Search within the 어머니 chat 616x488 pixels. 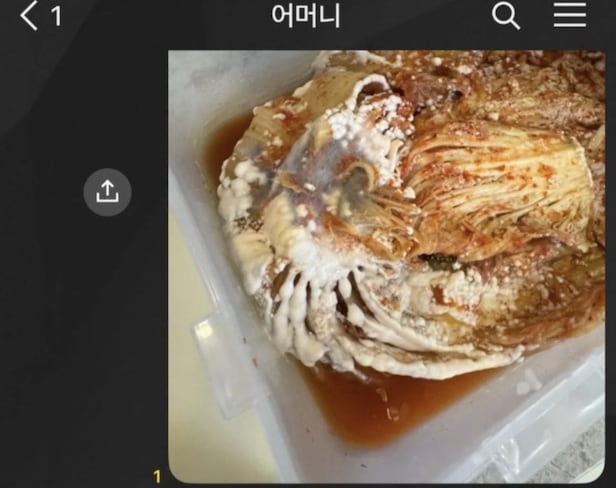(506, 16)
